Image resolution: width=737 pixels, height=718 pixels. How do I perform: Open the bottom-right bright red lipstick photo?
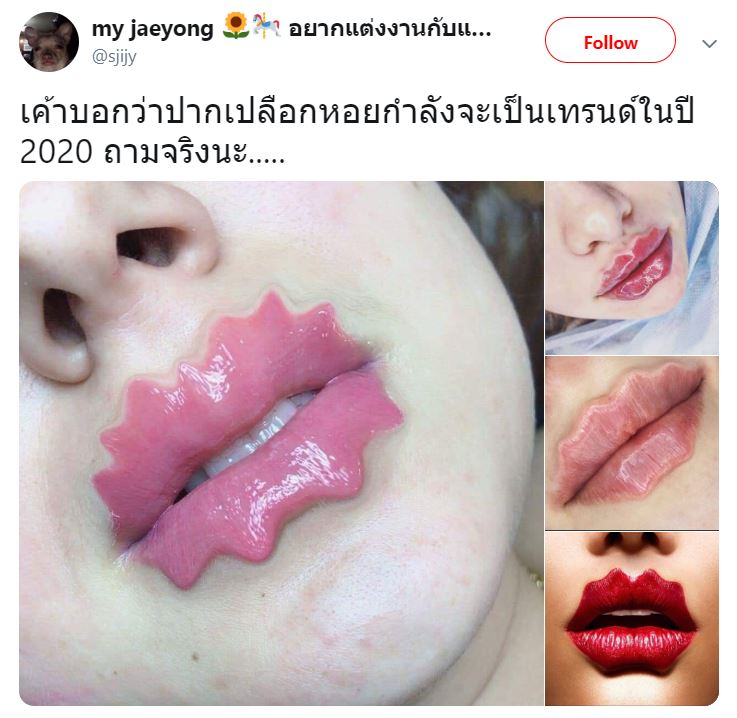(x=631, y=618)
